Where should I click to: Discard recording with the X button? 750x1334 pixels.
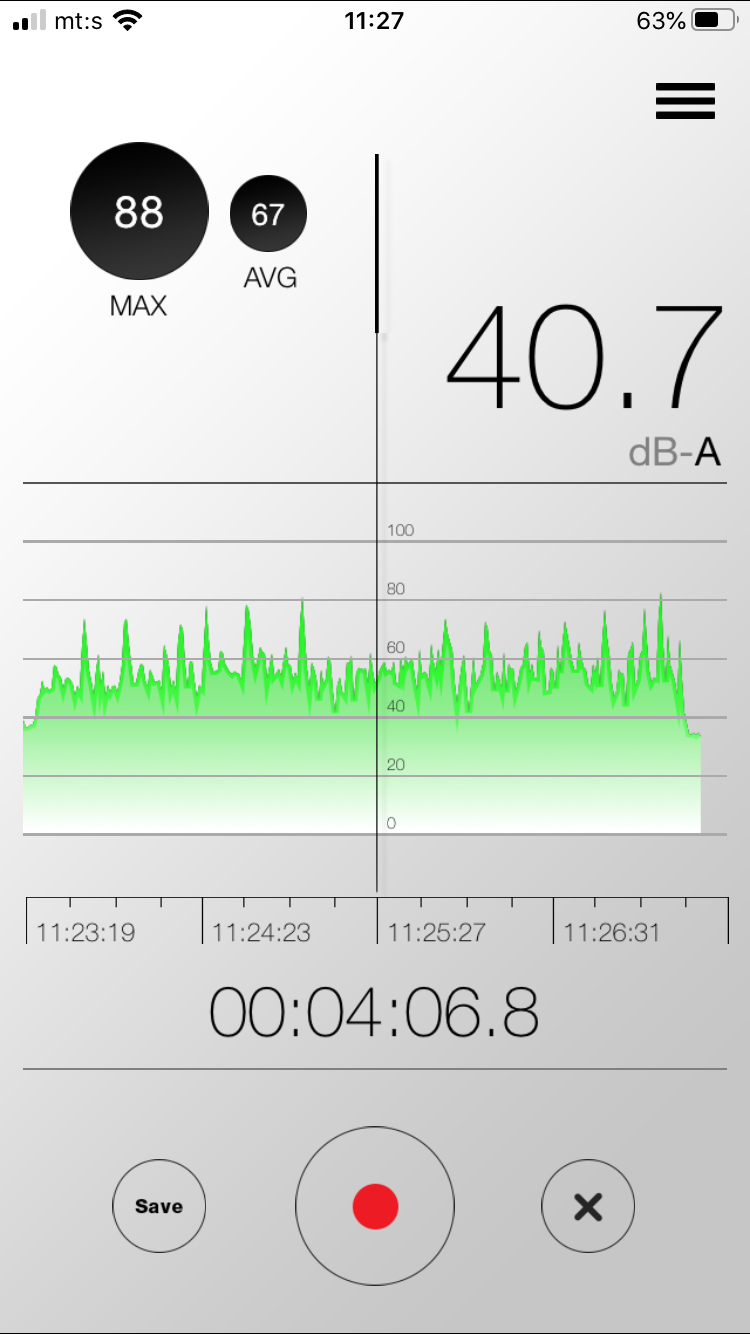point(588,1206)
